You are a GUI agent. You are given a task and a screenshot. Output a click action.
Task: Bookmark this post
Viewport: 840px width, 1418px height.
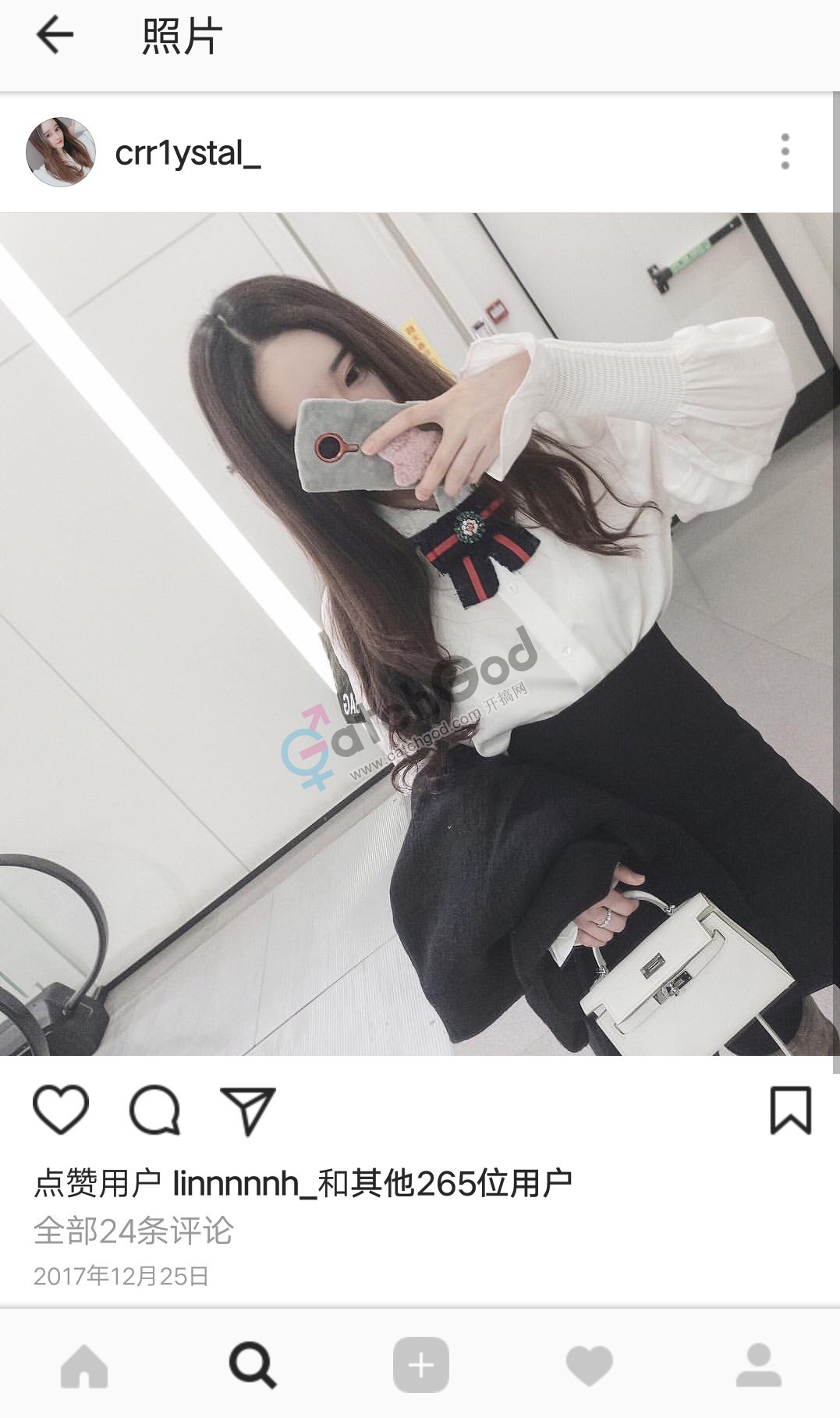tap(790, 1109)
